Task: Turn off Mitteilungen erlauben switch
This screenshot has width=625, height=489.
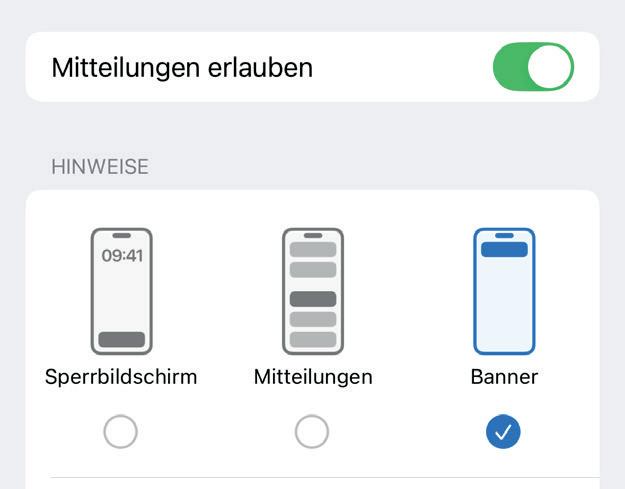Action: click(533, 67)
